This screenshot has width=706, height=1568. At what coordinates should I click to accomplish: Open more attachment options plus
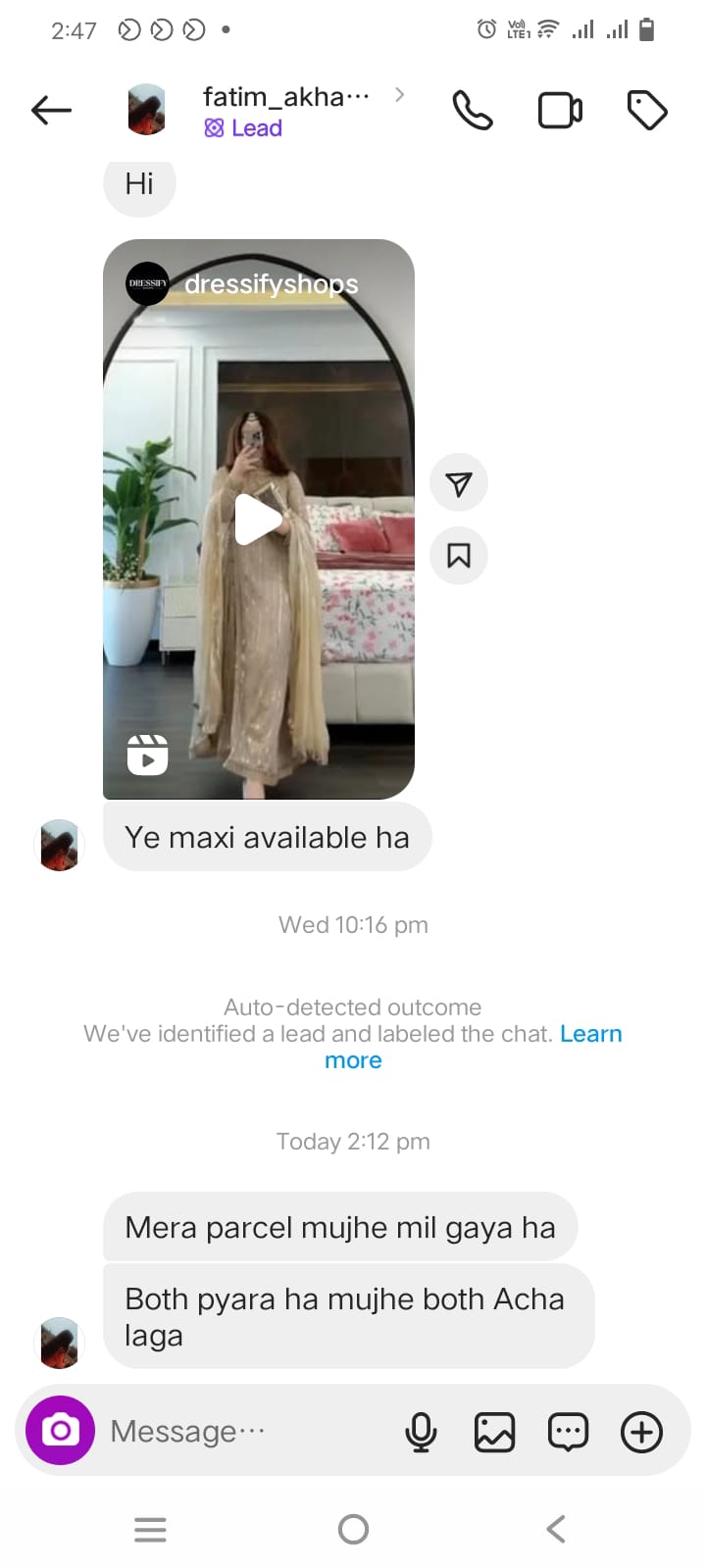[x=641, y=1432]
